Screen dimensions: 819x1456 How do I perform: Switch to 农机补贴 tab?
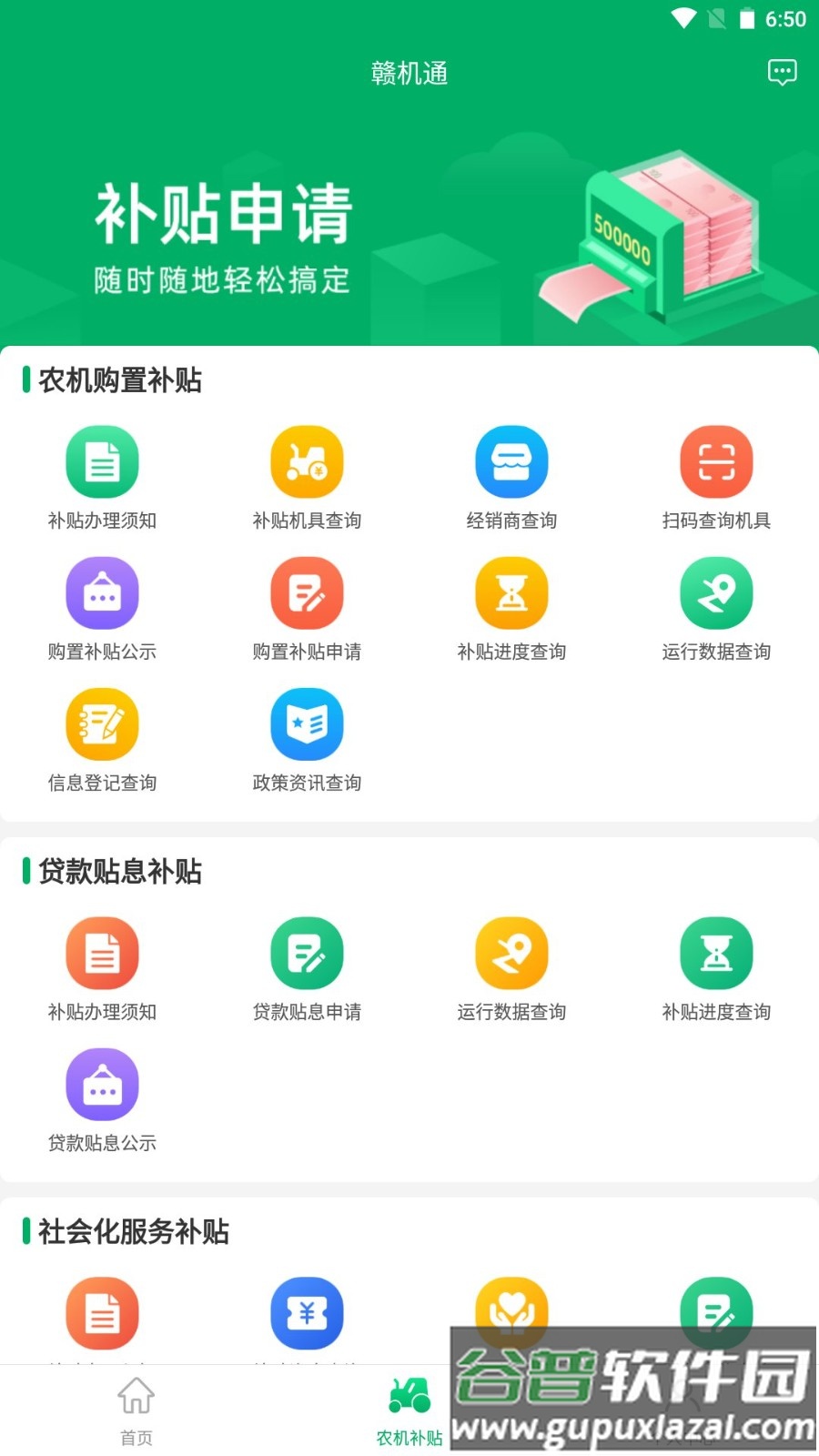point(409,1413)
